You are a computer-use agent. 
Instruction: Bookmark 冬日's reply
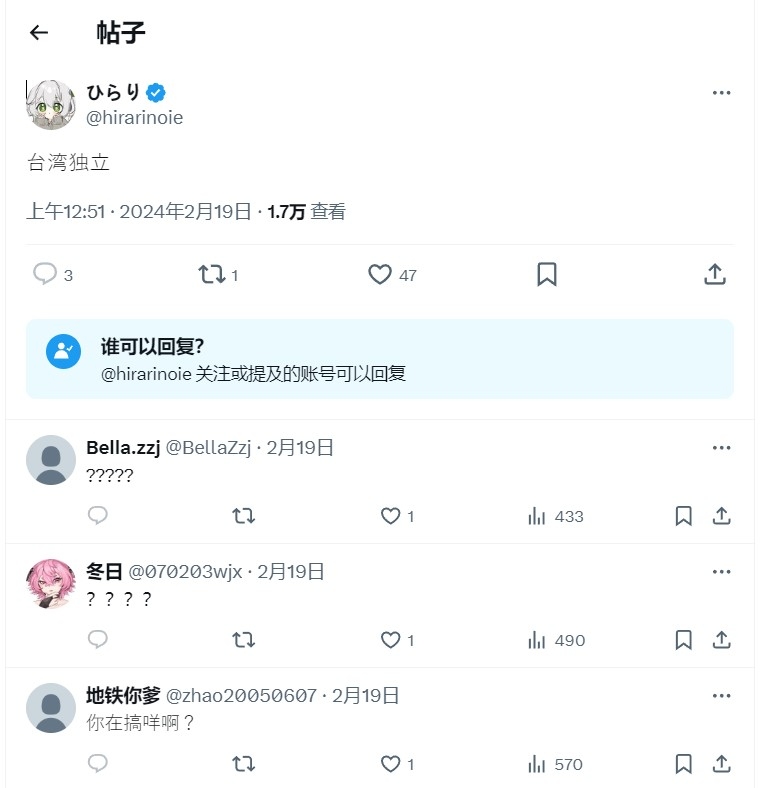pyautogui.click(x=683, y=640)
